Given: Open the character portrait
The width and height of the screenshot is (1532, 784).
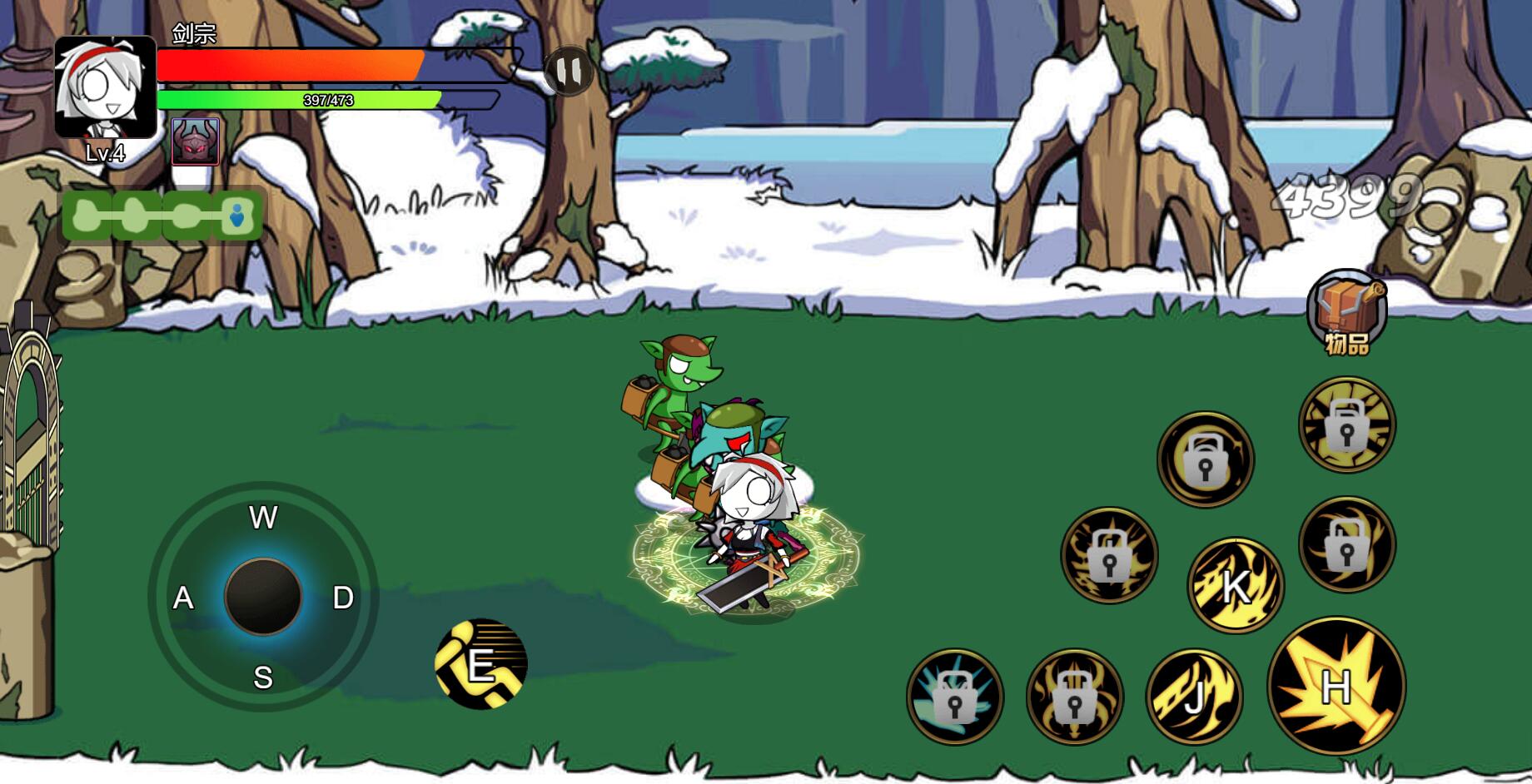Looking at the screenshot, I should (105, 87).
